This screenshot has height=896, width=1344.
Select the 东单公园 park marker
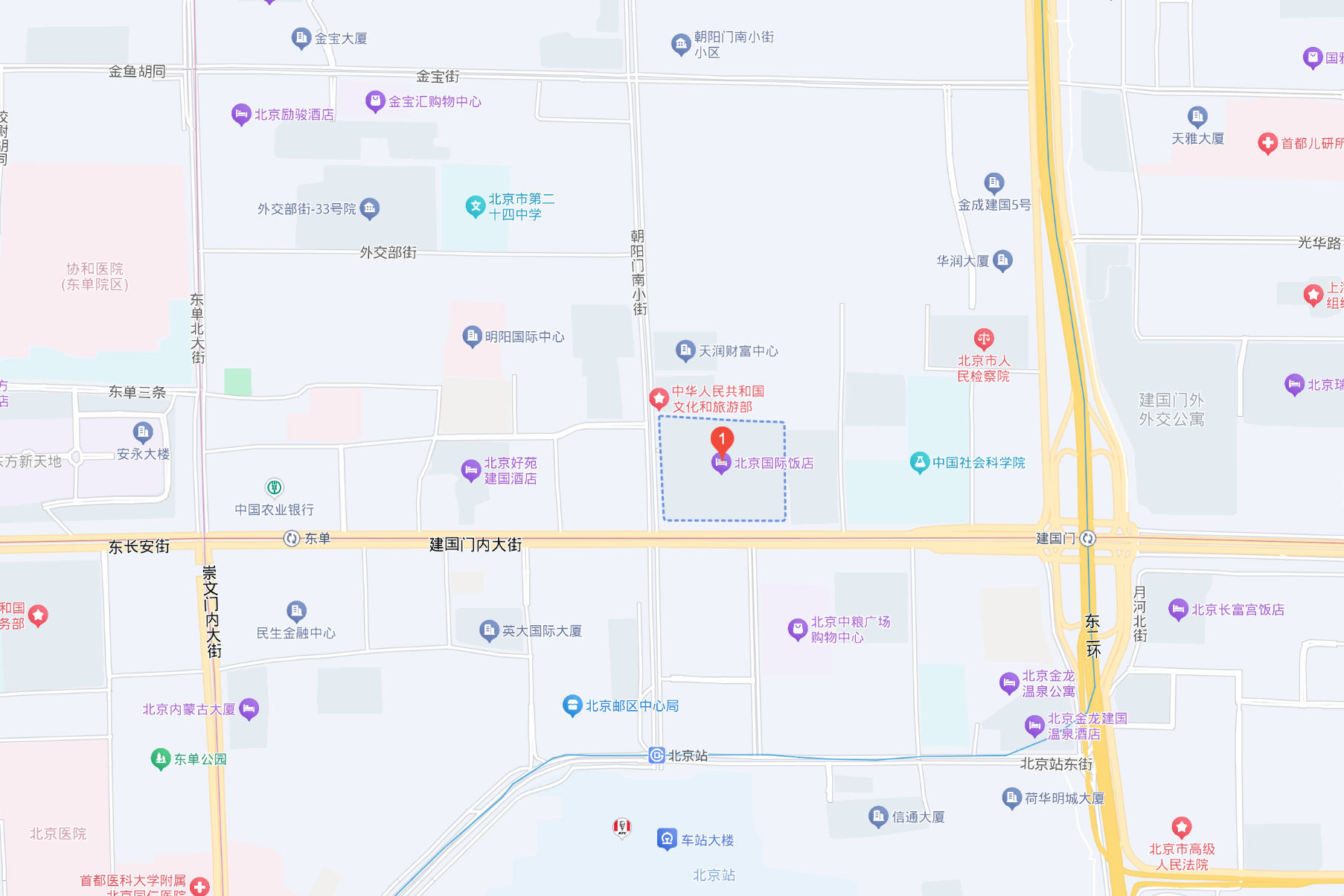(161, 759)
